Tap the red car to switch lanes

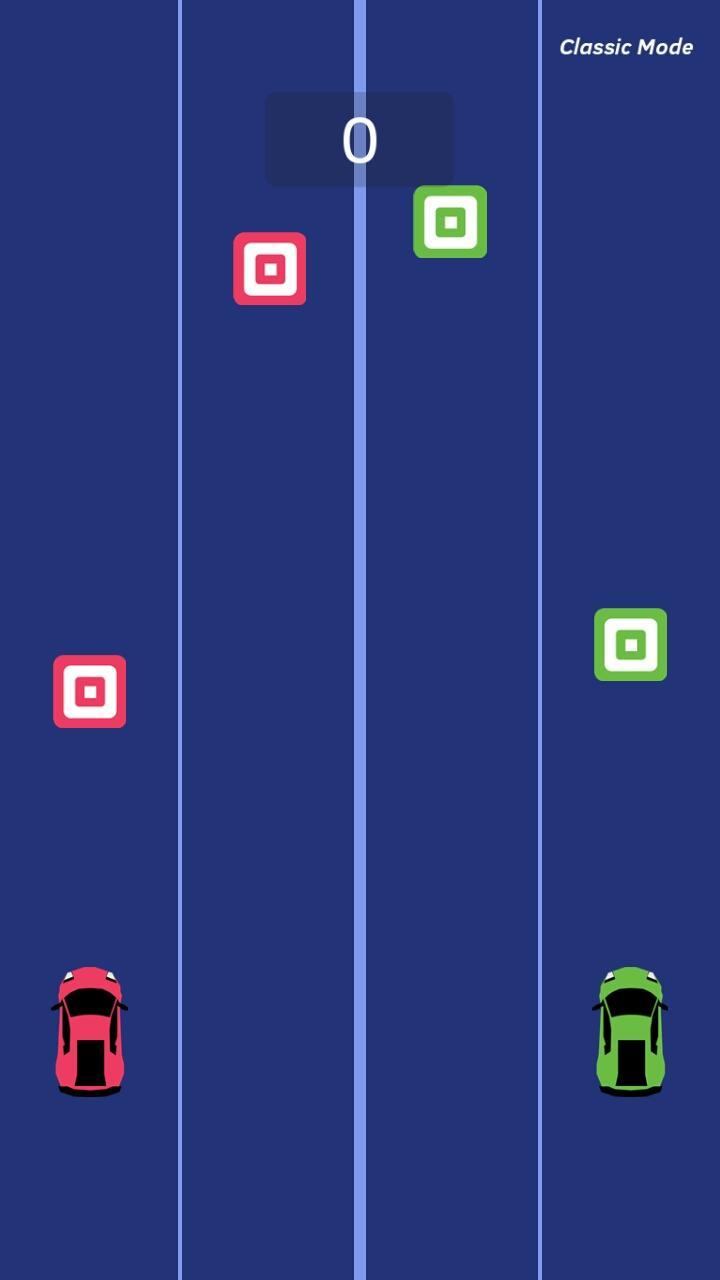tap(90, 1031)
